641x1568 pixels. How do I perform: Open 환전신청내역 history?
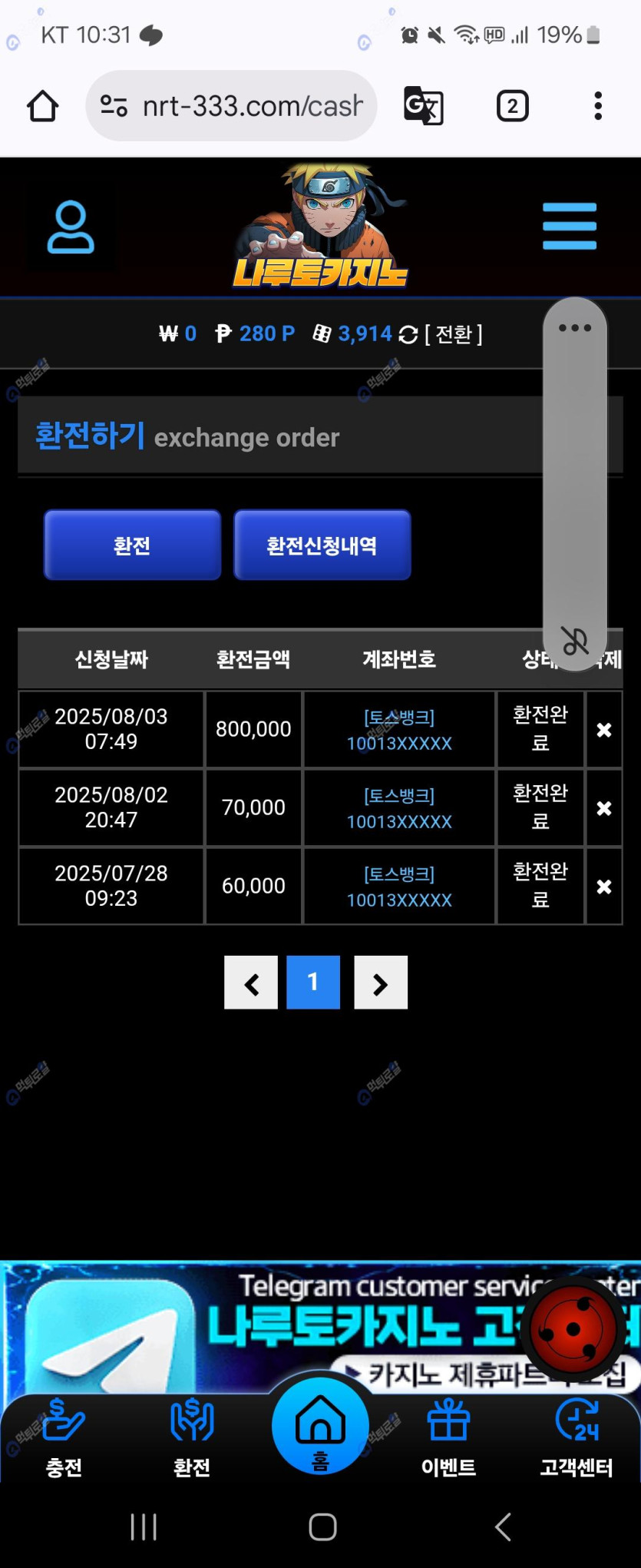click(322, 545)
